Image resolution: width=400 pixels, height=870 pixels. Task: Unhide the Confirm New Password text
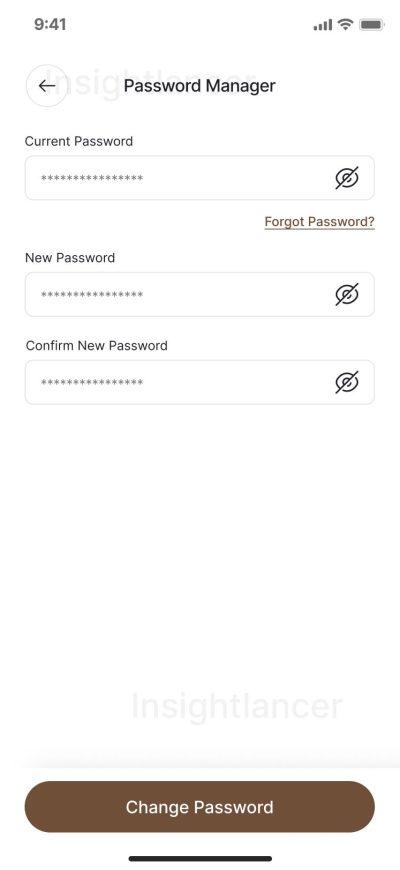pyautogui.click(x=347, y=382)
